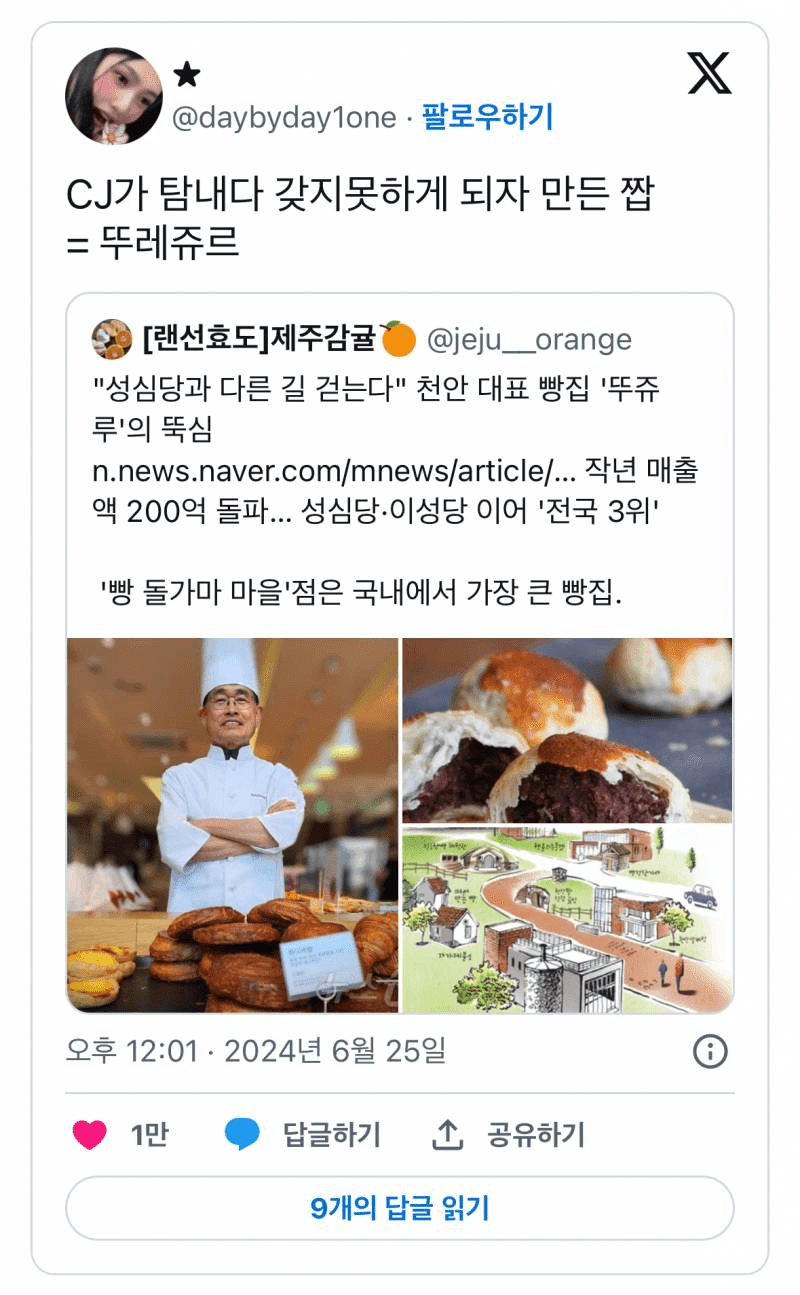
Task: Open the X logo icon
Action: click(x=709, y=74)
